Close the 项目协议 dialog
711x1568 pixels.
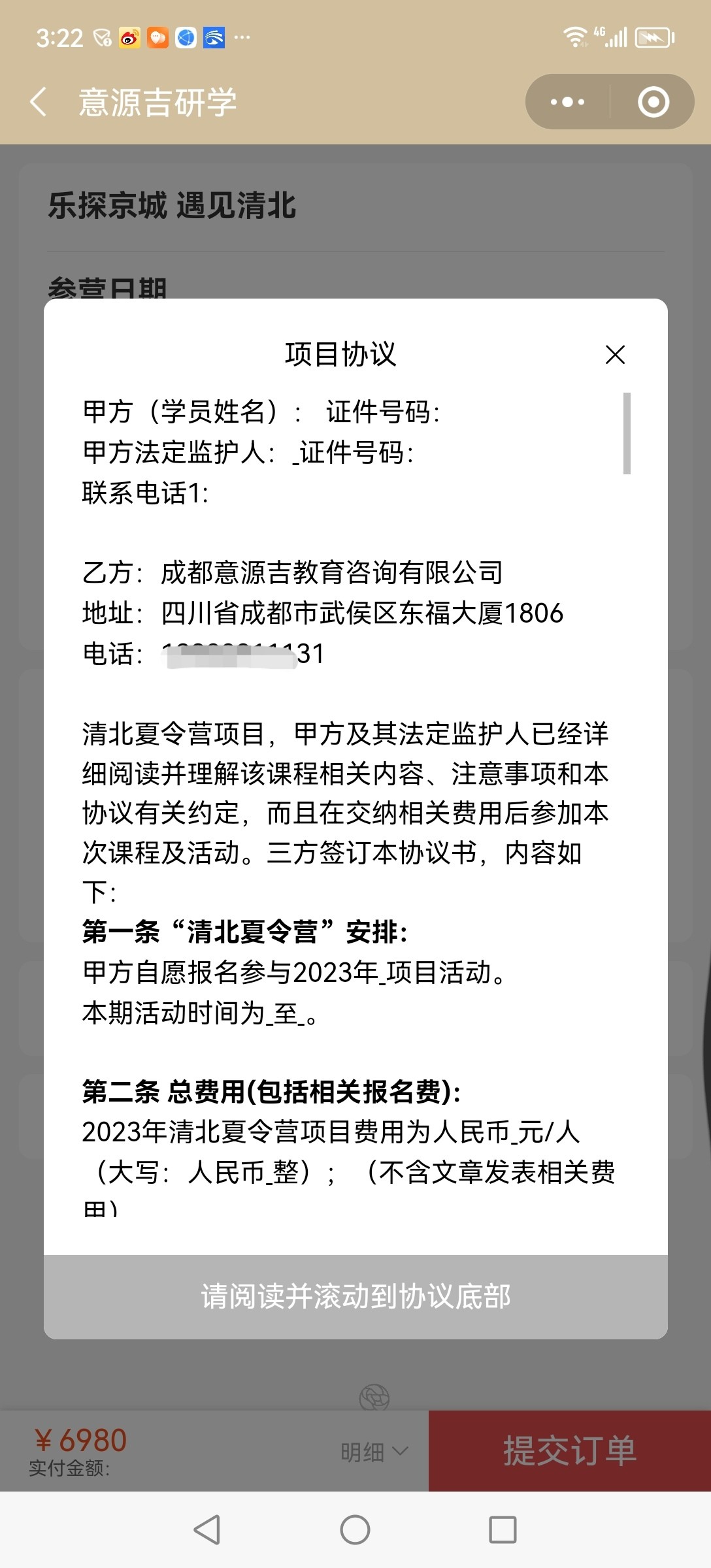[615, 355]
